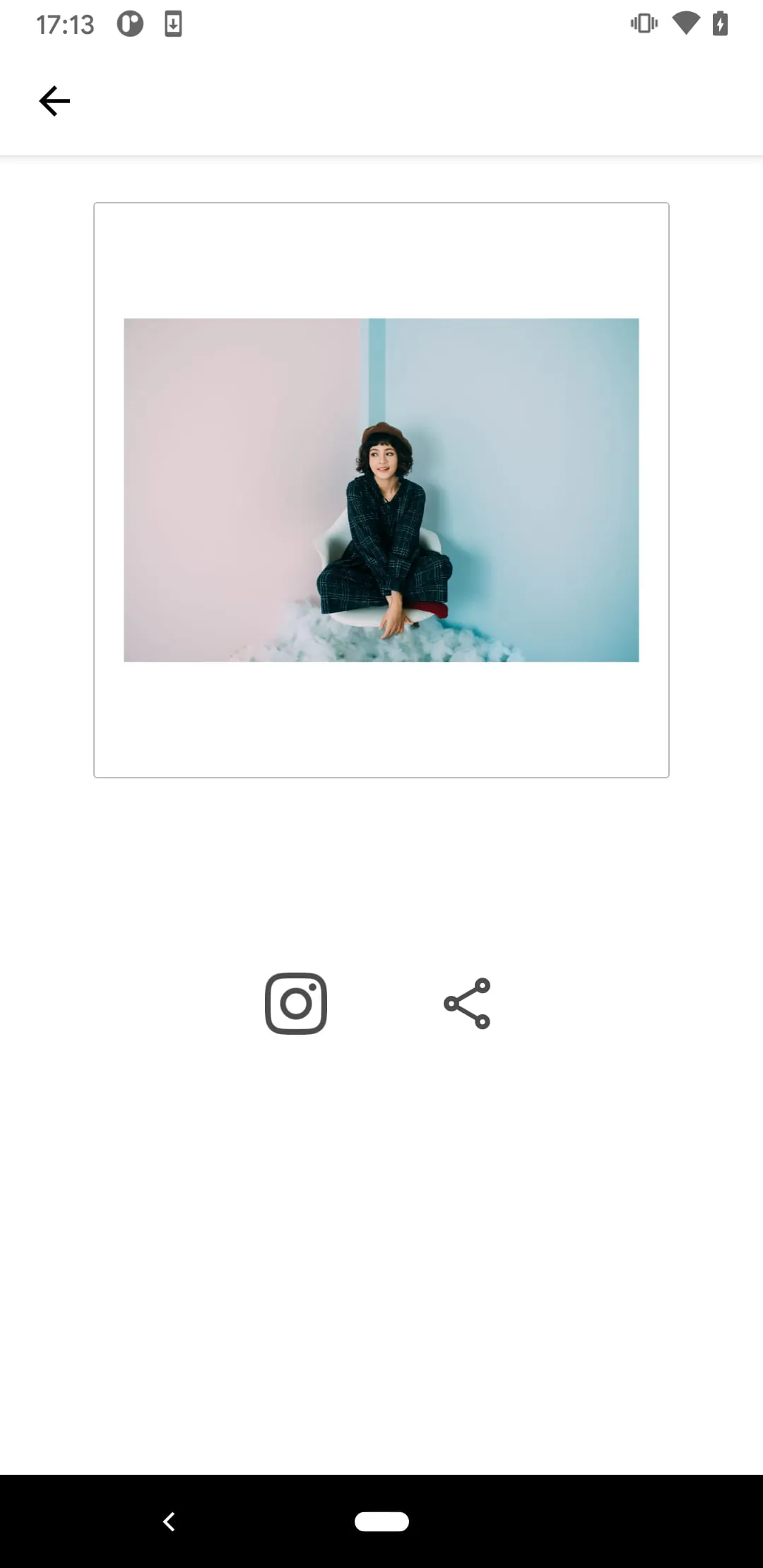Tap the charging battery icon
Viewport: 763px width, 1568px height.
[x=721, y=23]
